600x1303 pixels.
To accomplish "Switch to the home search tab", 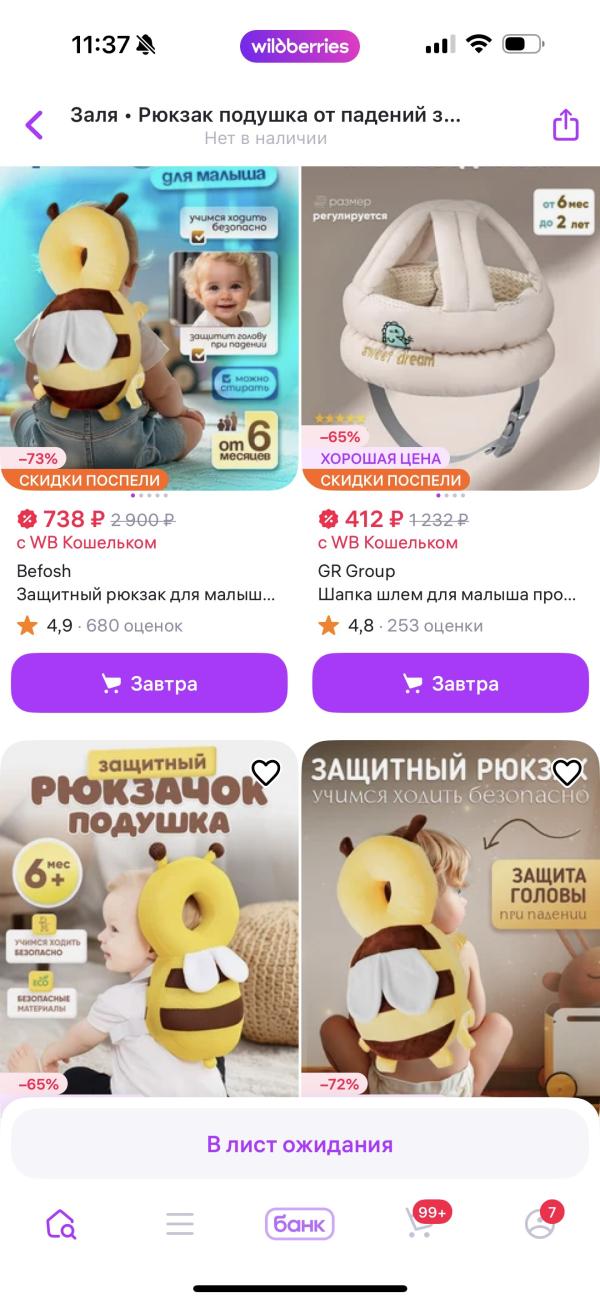I will [x=60, y=1223].
